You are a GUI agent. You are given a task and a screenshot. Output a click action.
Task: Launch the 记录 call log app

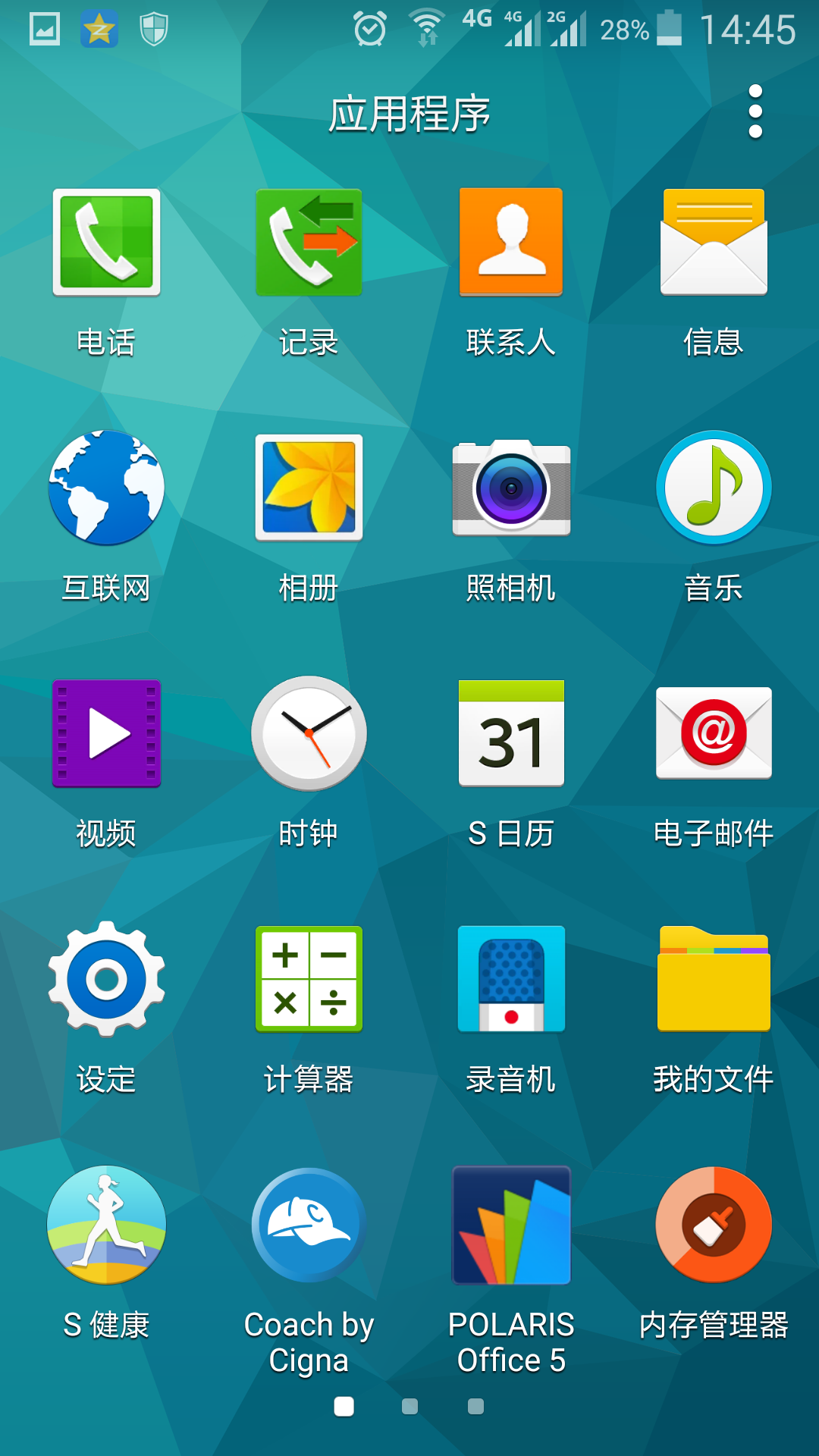tap(309, 243)
